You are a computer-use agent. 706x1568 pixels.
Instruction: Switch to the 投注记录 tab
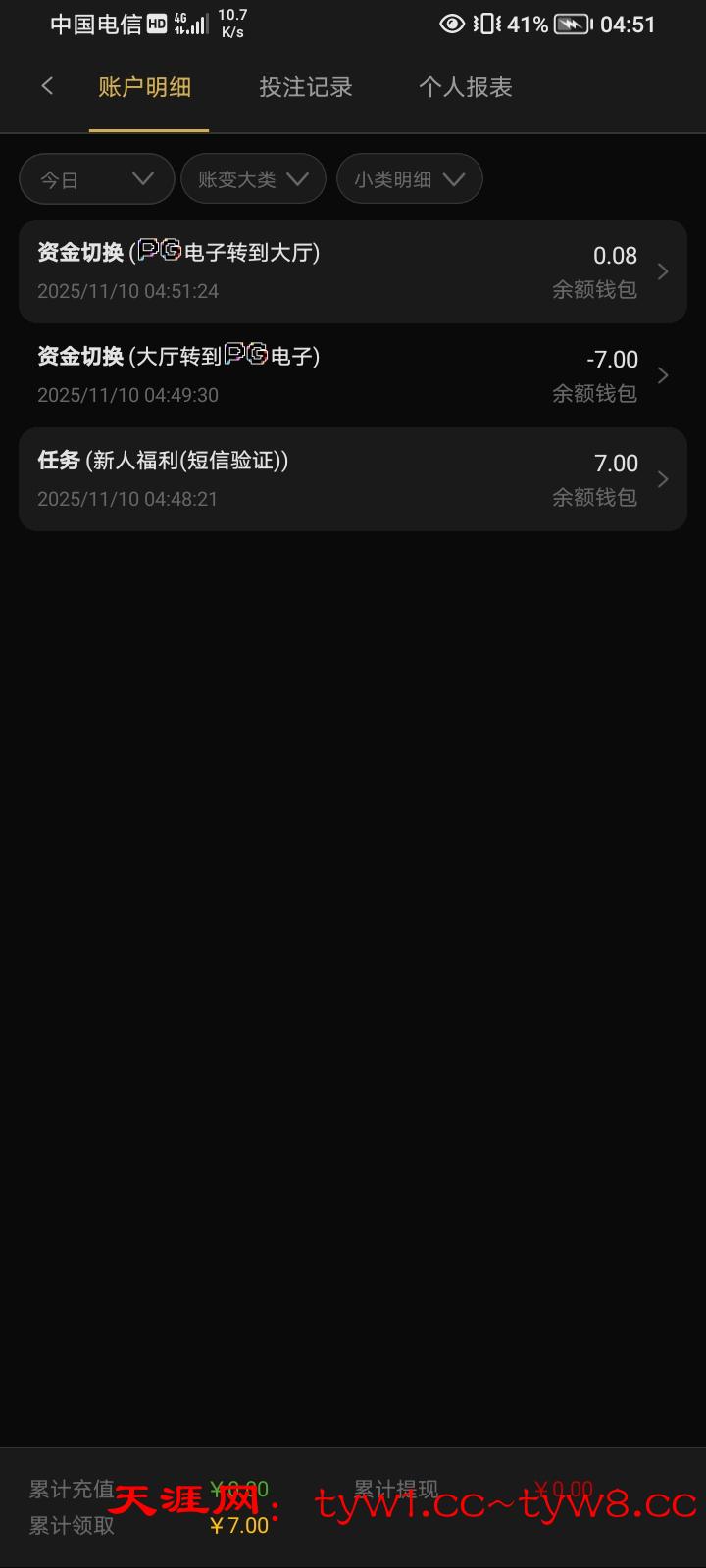[x=305, y=87]
